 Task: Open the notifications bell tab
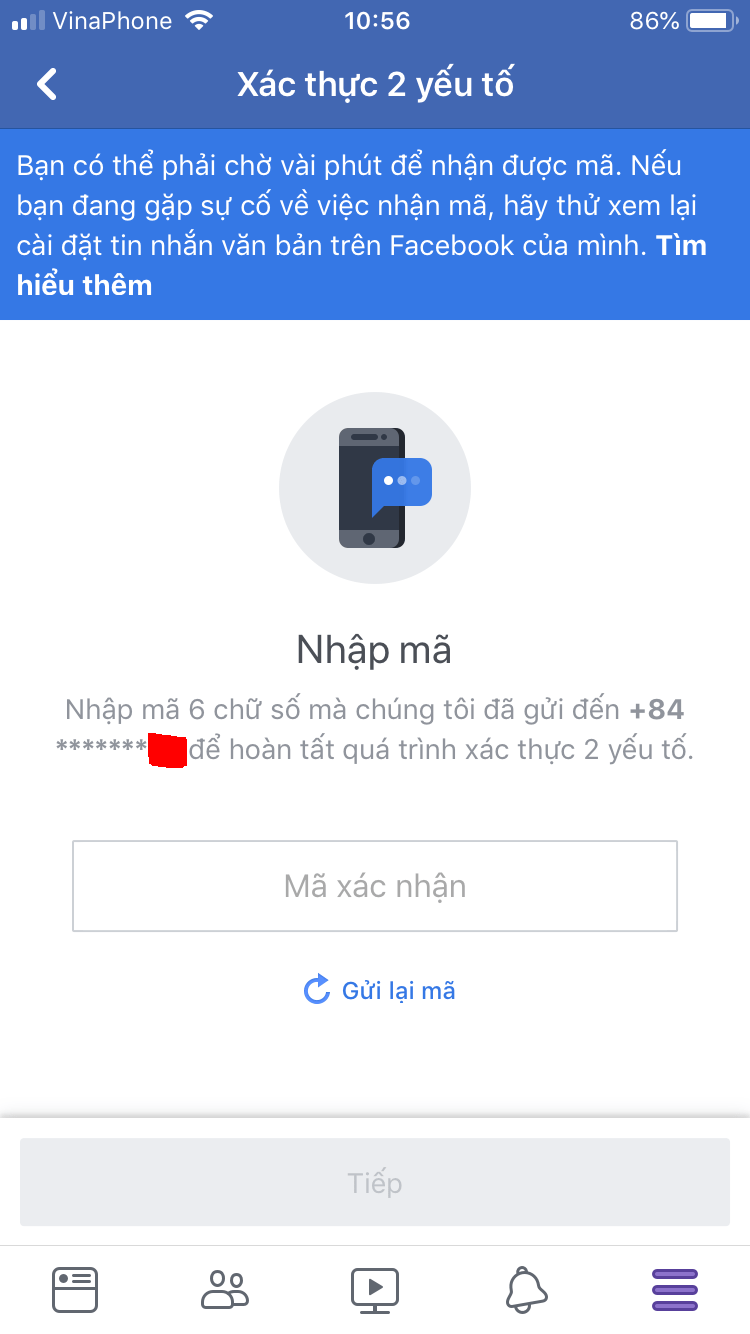tap(525, 1289)
